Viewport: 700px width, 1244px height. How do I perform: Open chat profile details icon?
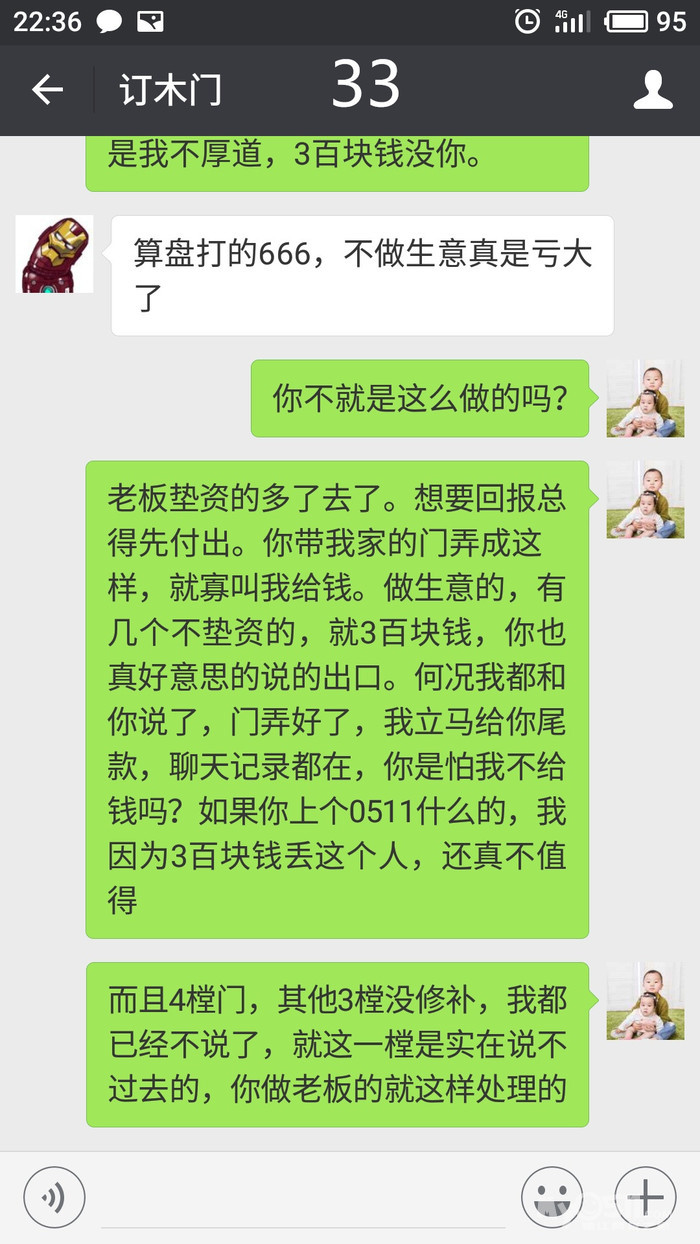653,90
